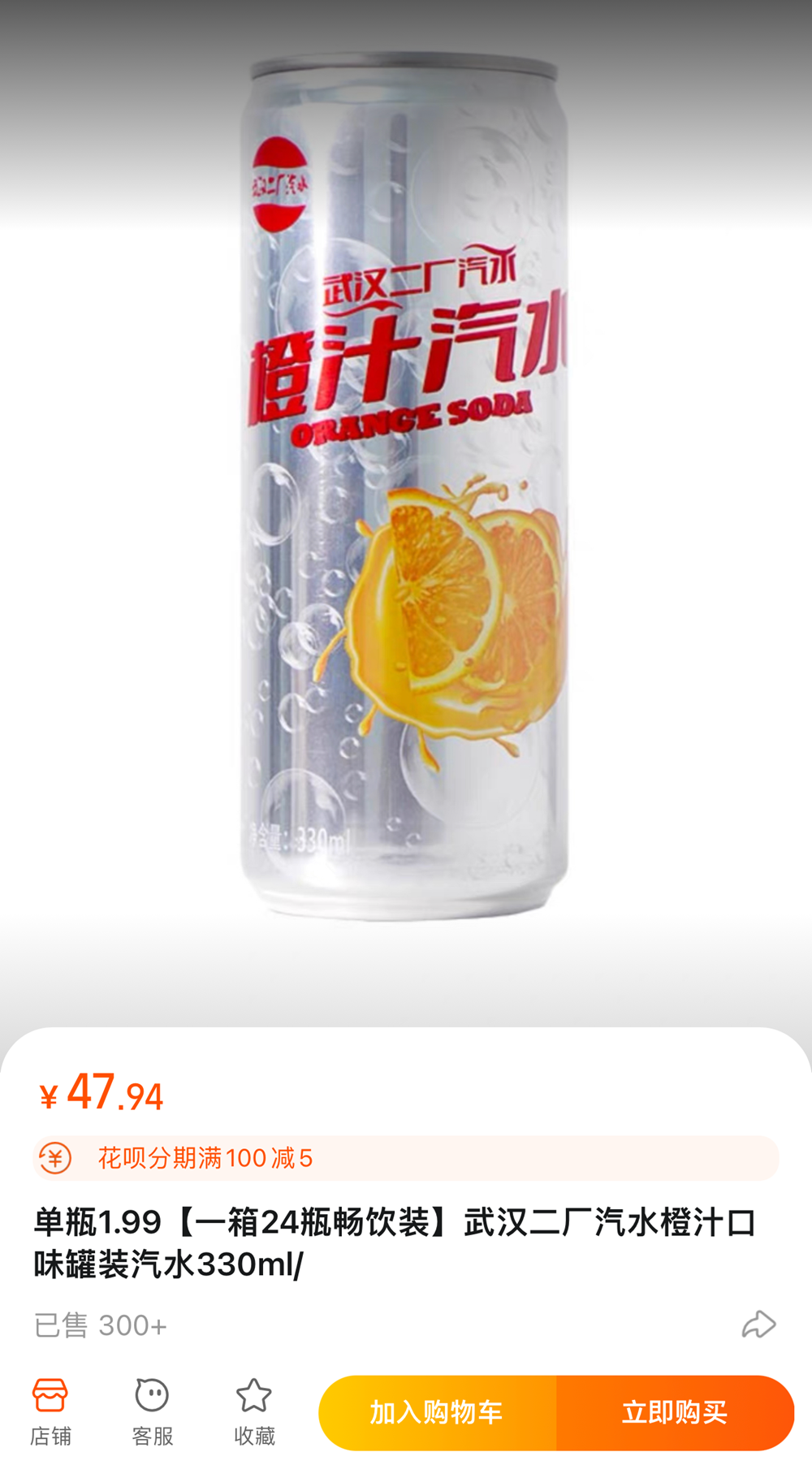Share this orange soda listing

[x=758, y=1325]
